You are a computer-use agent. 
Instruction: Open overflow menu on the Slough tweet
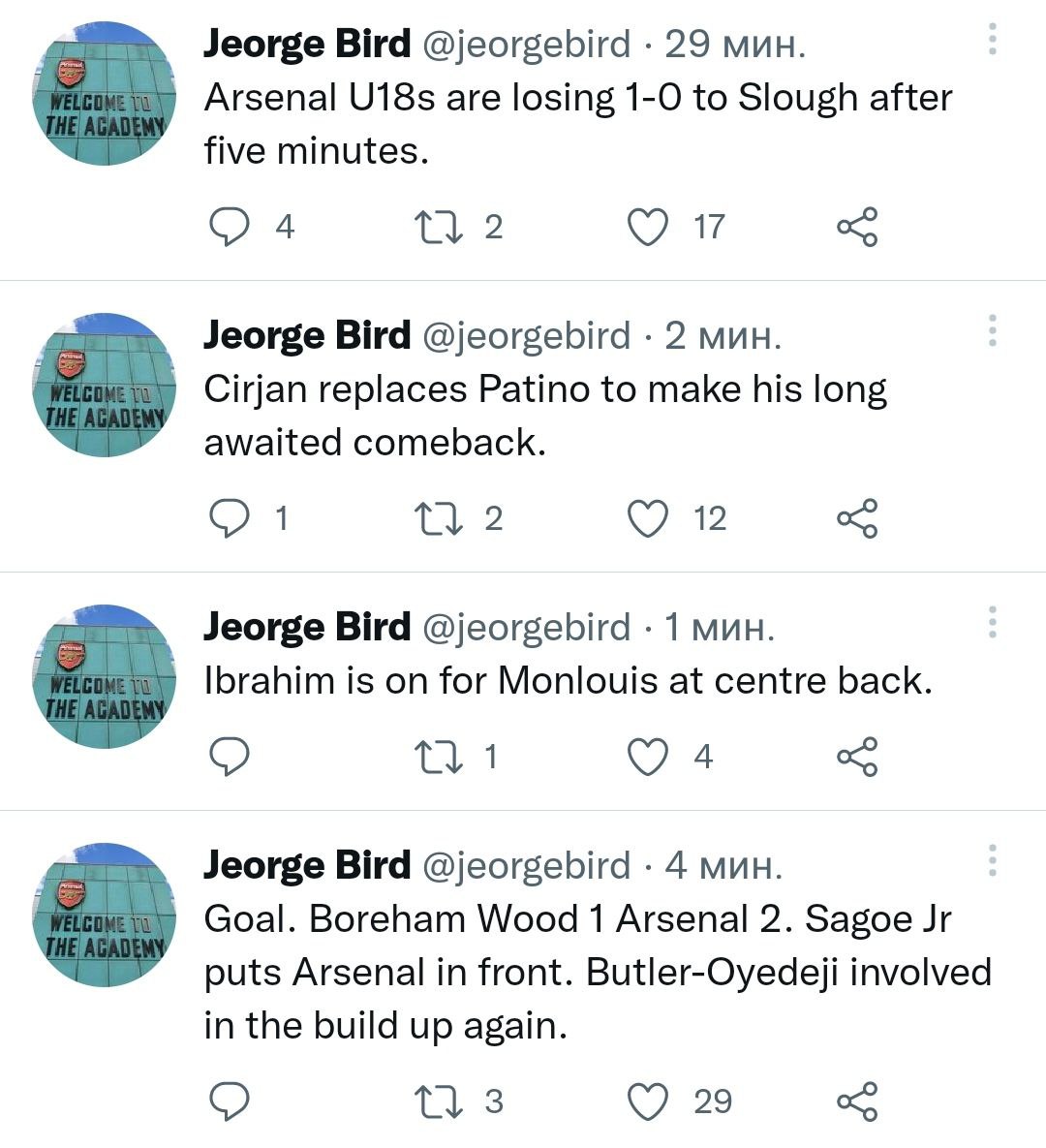[992, 39]
